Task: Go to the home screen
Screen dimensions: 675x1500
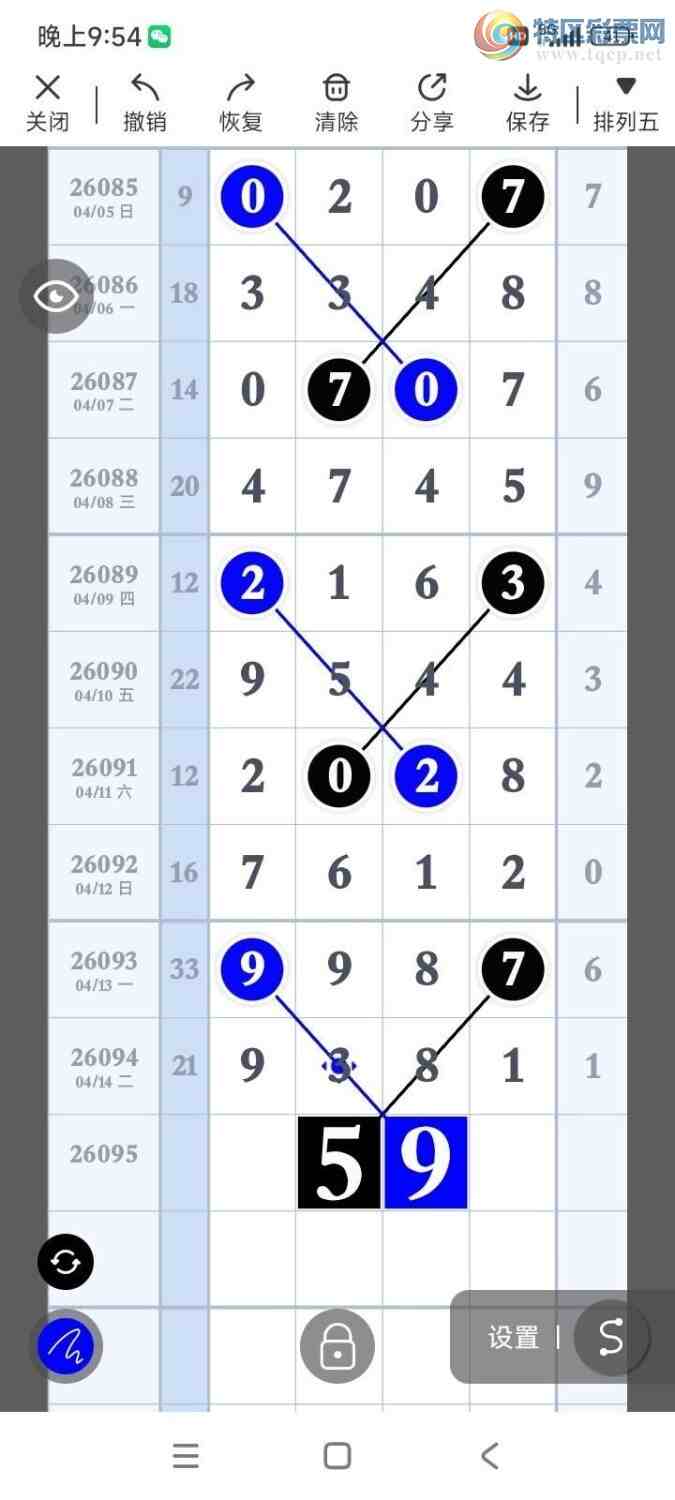Action: (x=337, y=1456)
